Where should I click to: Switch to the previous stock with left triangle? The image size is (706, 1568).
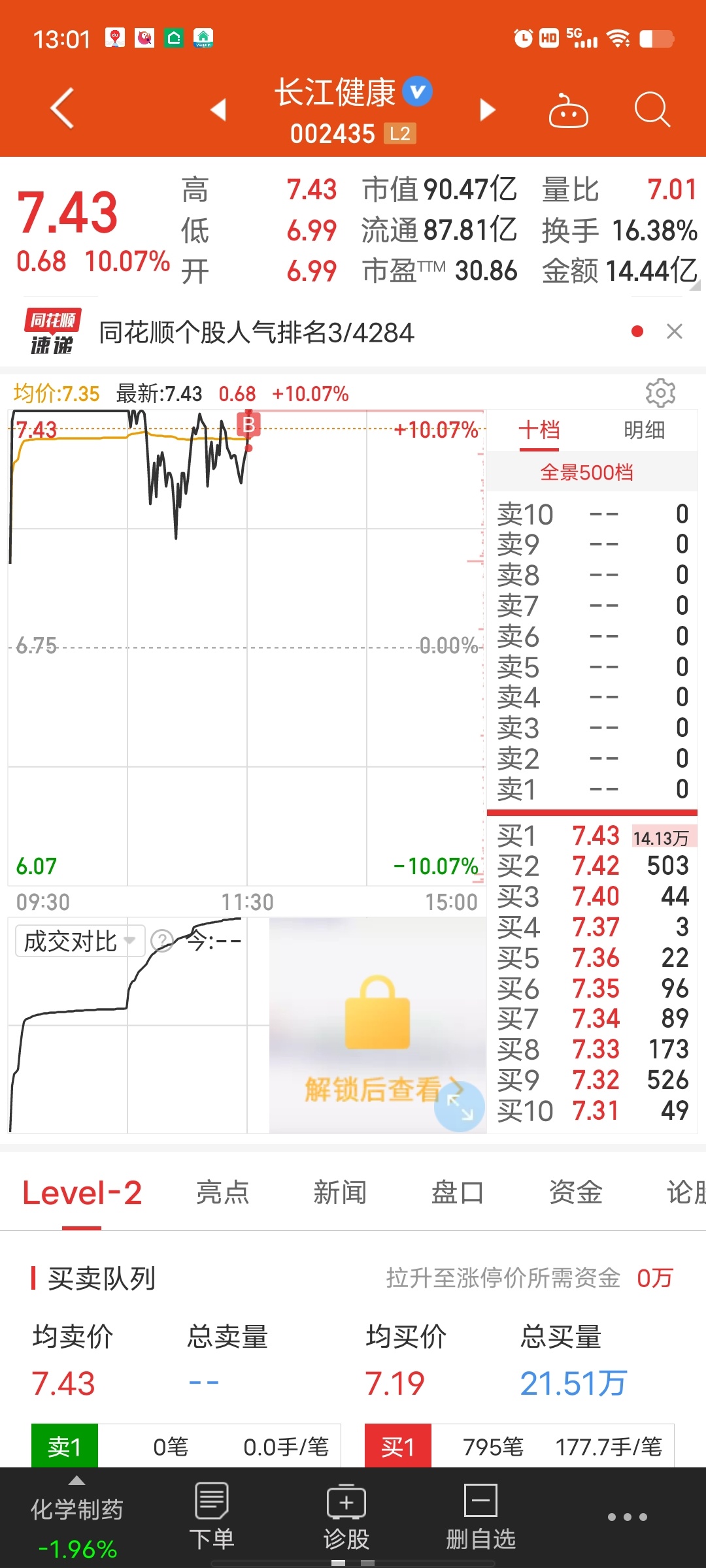click(218, 109)
